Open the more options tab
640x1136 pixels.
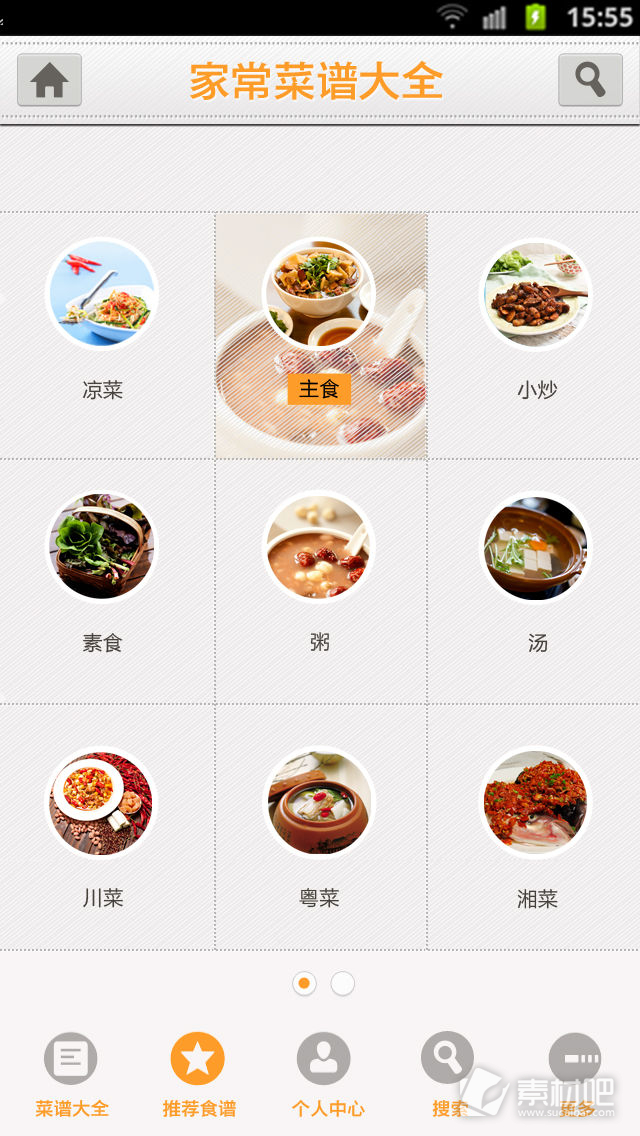point(575,1075)
